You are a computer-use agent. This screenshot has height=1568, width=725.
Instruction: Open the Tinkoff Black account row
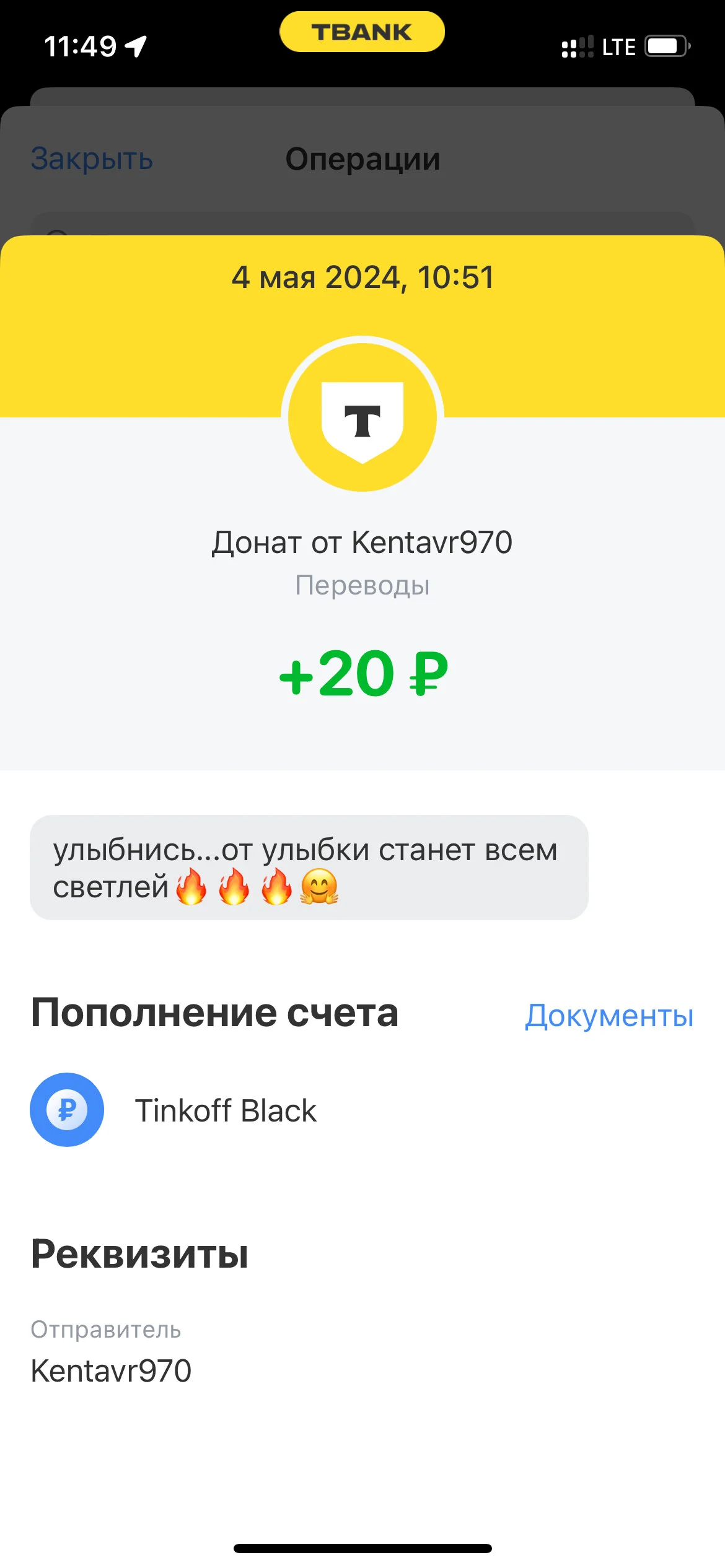tap(362, 1110)
